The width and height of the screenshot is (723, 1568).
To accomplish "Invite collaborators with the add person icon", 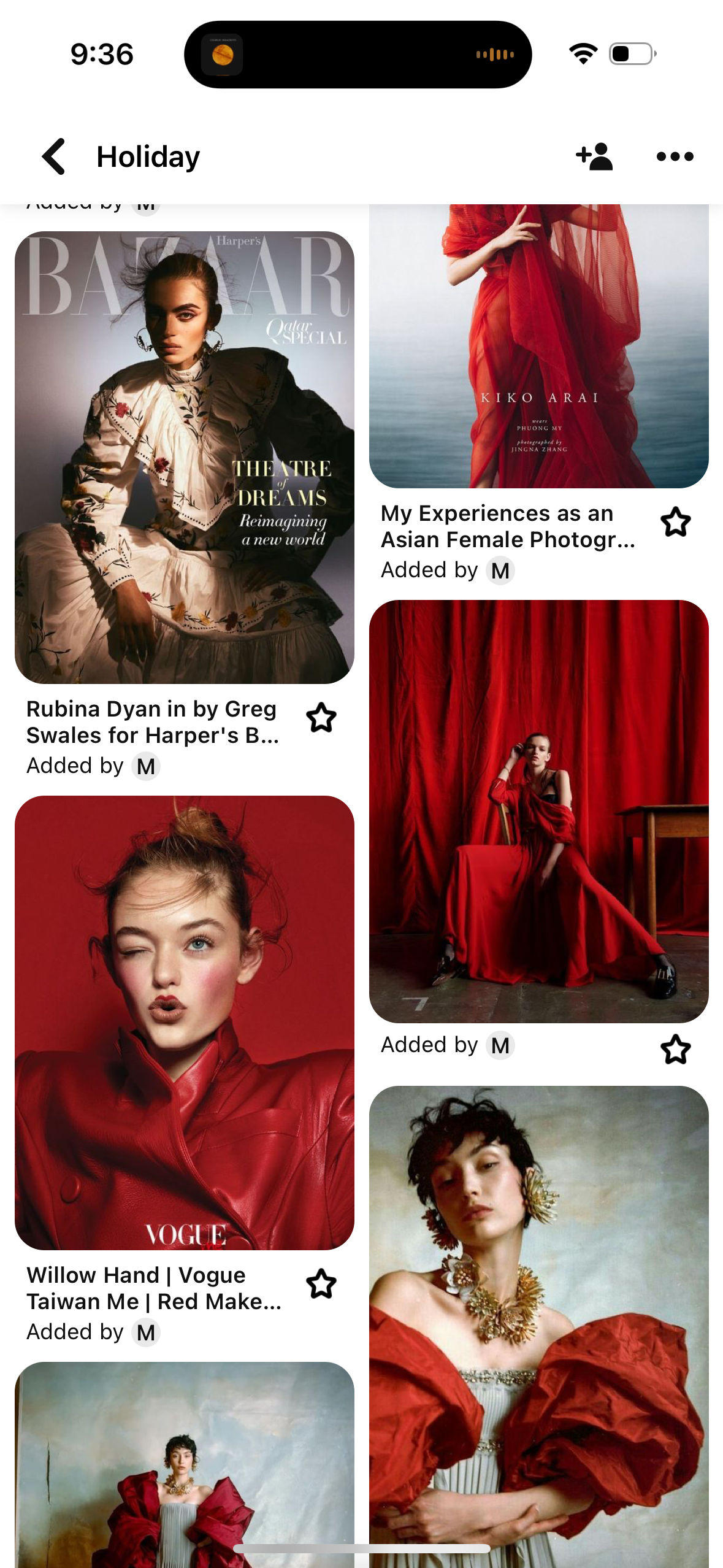I will [x=594, y=156].
